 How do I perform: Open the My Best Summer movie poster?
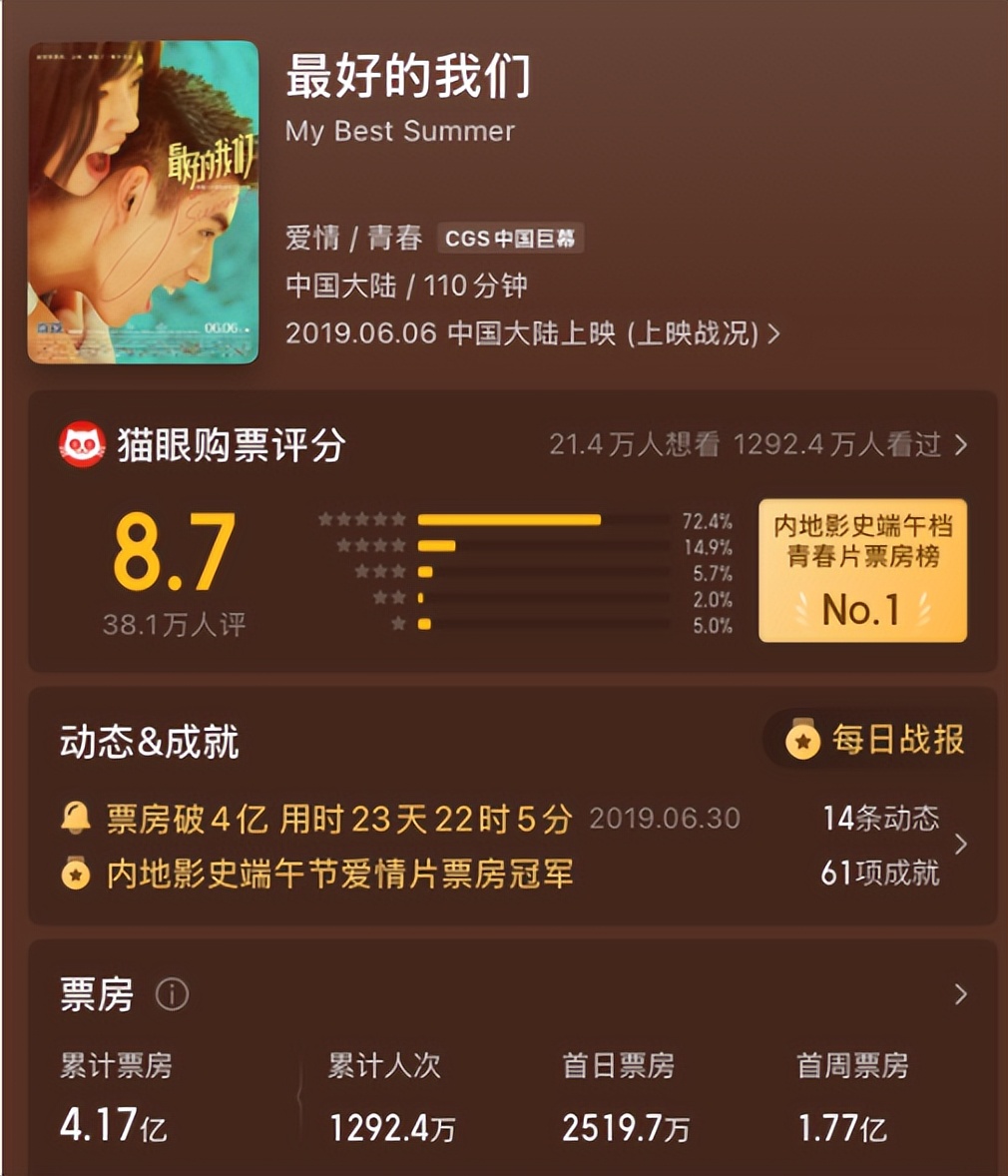[145, 202]
